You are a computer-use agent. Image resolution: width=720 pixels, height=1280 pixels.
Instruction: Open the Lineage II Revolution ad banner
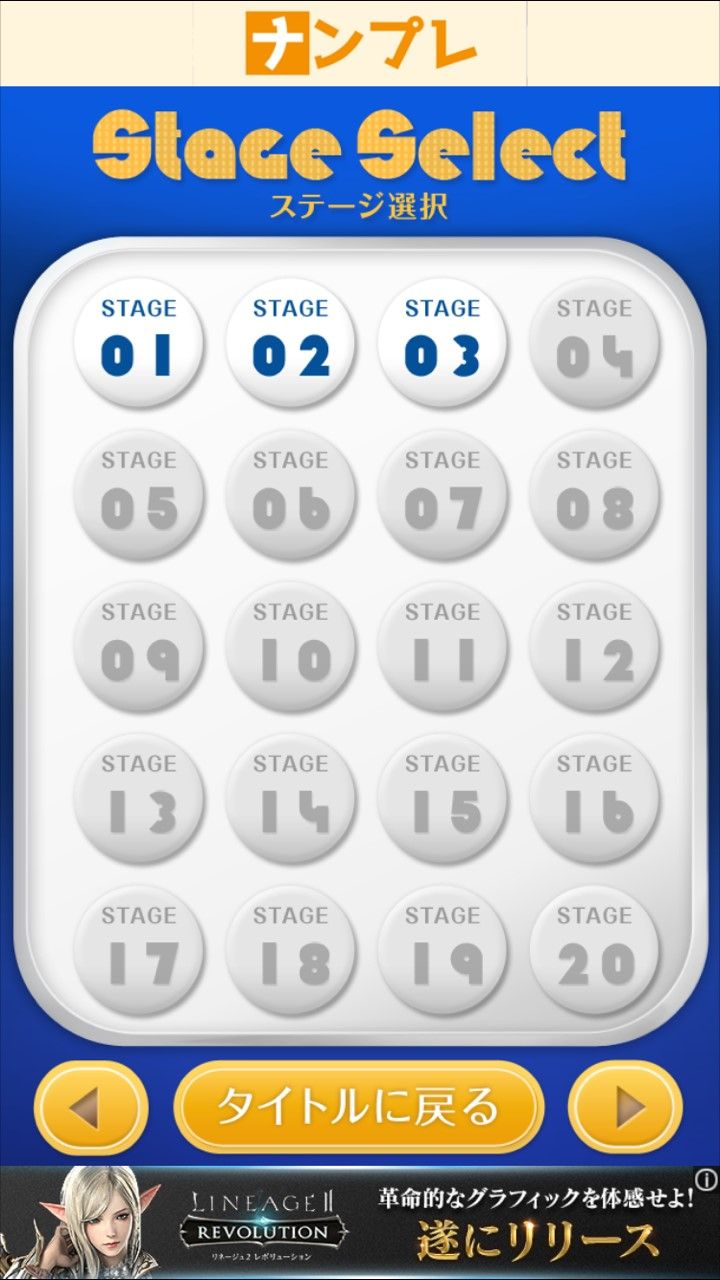coord(360,1224)
